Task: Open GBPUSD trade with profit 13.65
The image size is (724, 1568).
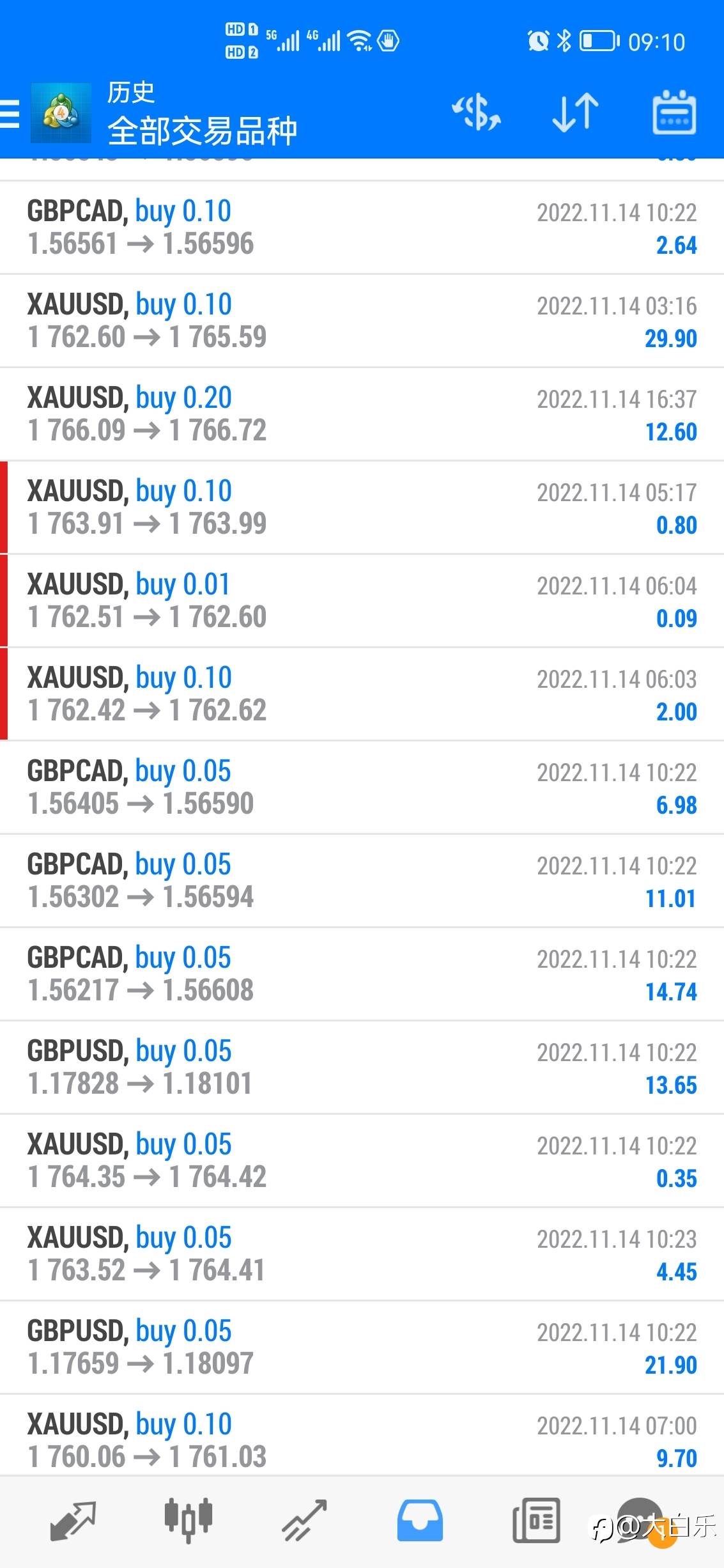Action: (x=362, y=1067)
